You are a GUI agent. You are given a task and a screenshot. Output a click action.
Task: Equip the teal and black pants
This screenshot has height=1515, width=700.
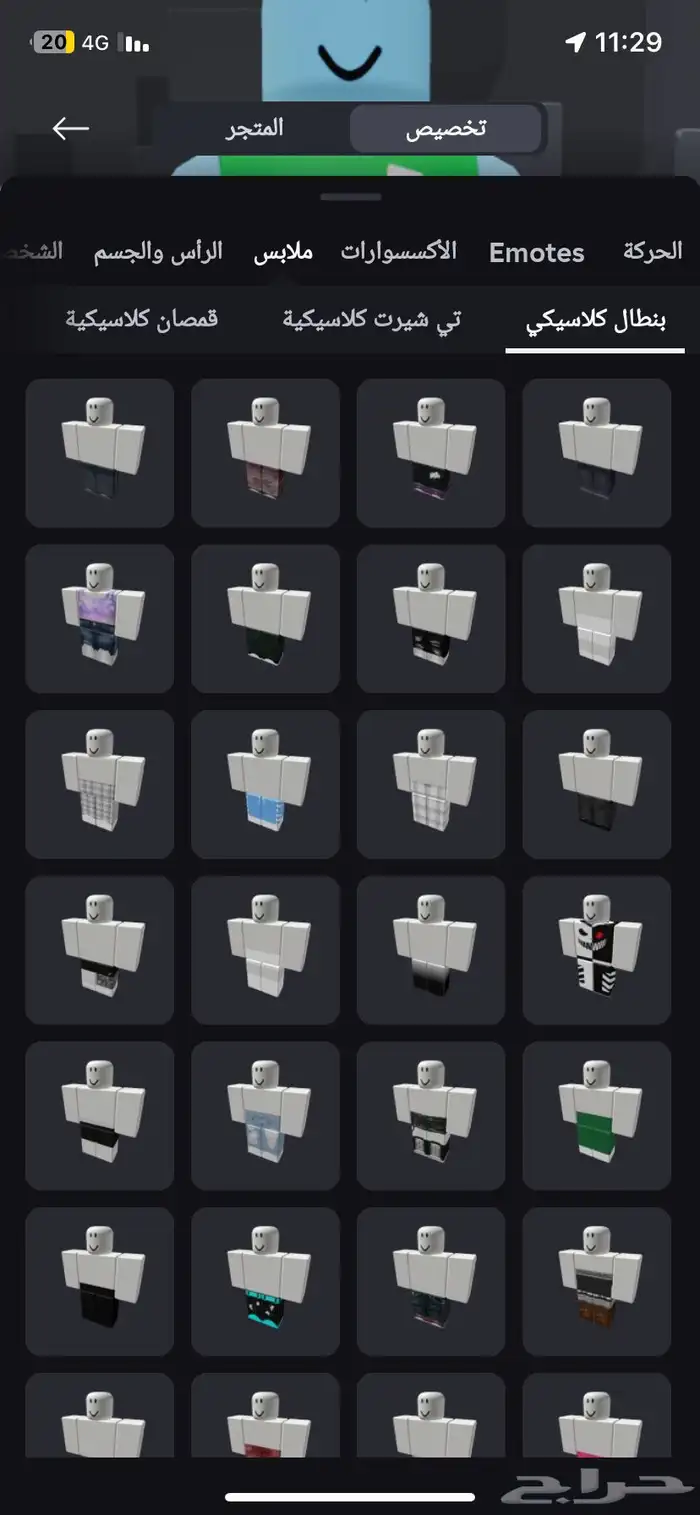pos(265,1282)
